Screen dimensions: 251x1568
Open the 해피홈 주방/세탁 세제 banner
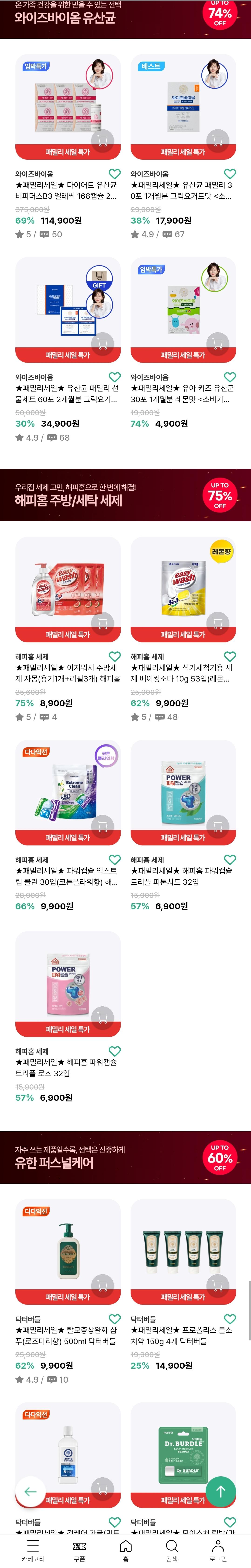(x=125, y=495)
